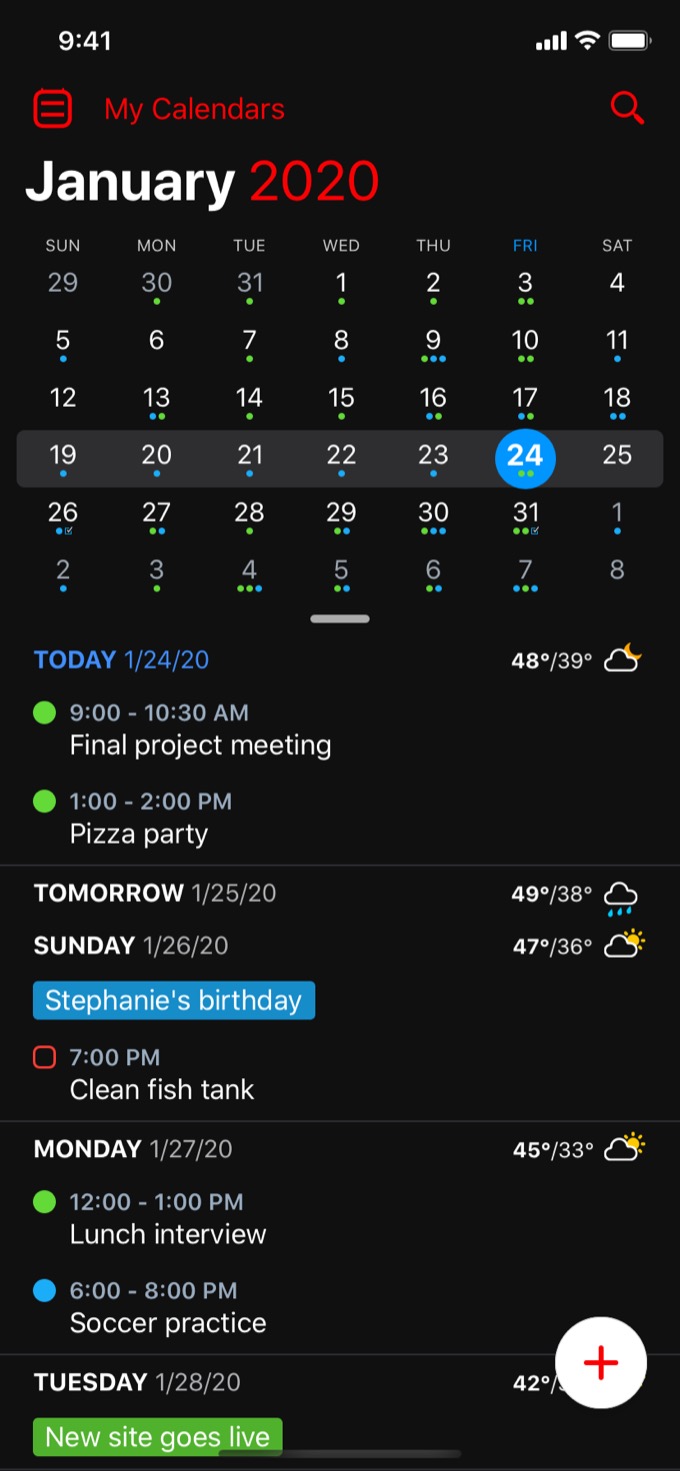Open the My Calendars list

(194, 109)
